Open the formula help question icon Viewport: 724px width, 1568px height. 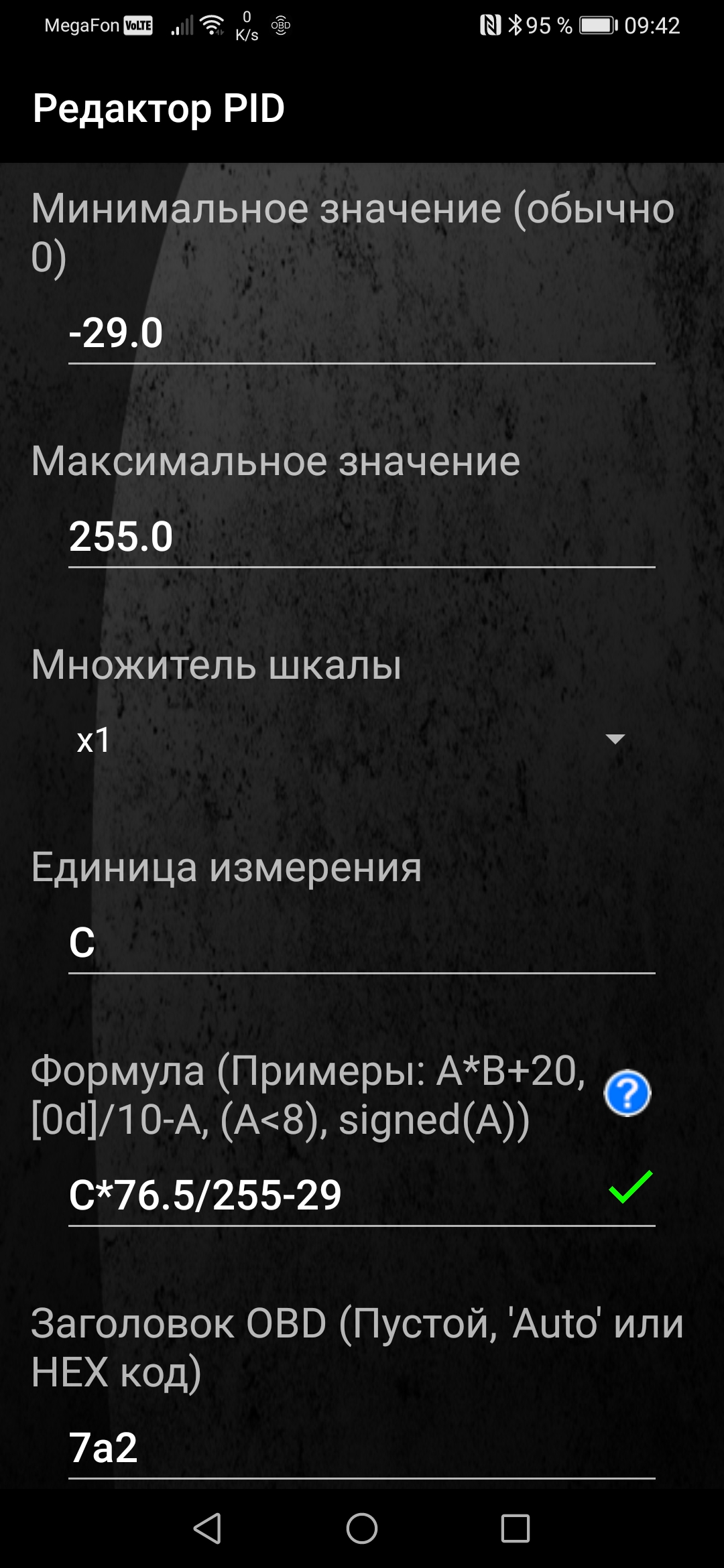[x=627, y=1094]
